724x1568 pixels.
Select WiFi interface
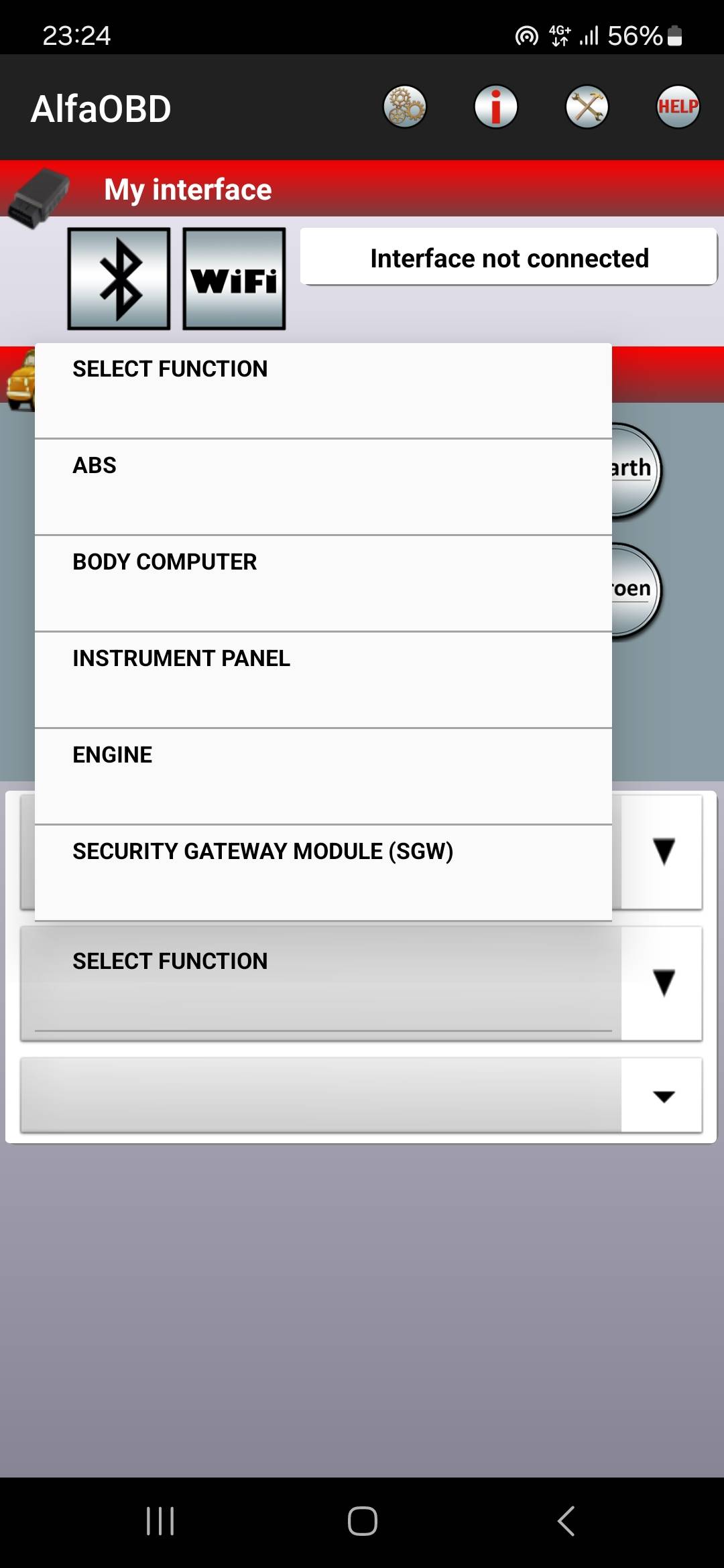click(x=234, y=279)
